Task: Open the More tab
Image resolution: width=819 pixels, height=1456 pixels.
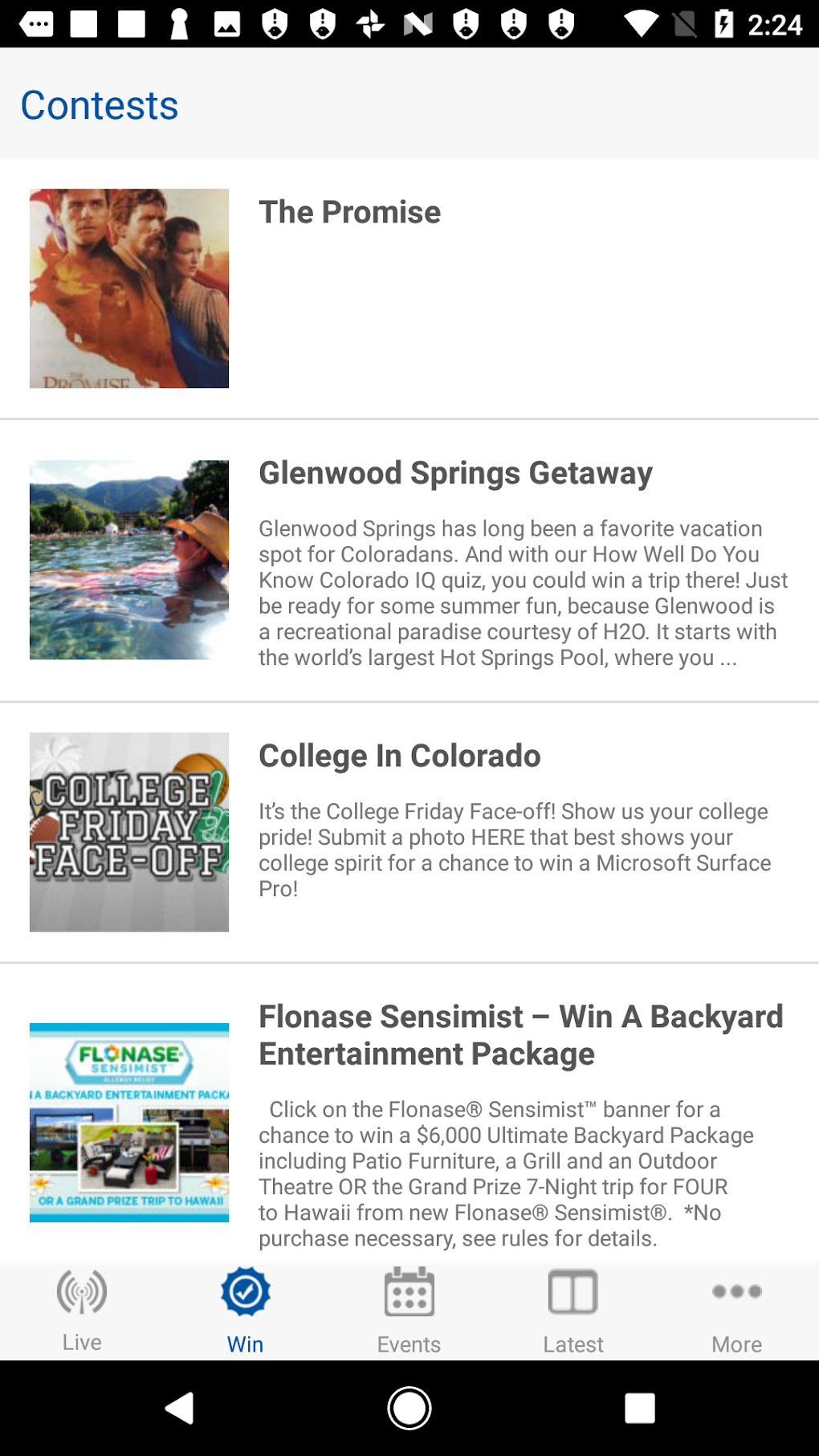Action: tap(736, 1310)
